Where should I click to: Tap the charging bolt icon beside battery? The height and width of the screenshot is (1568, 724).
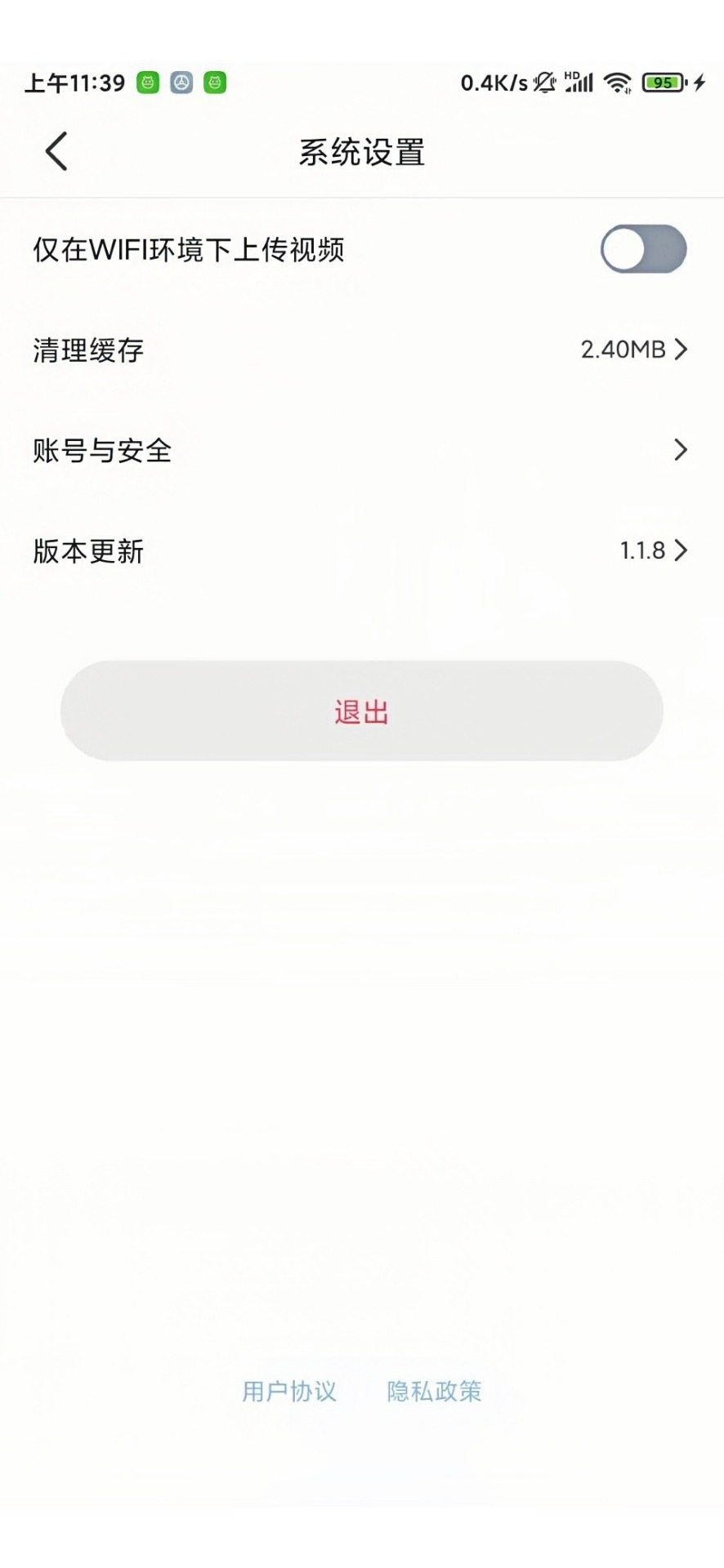click(699, 82)
